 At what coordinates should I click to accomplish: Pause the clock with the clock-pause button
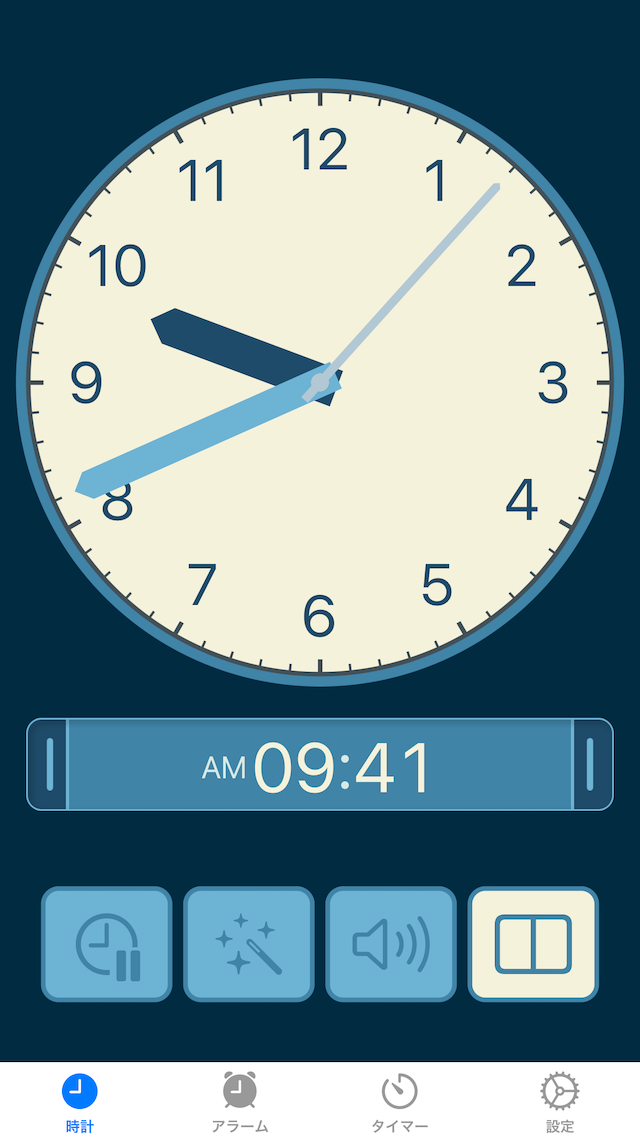pyautogui.click(x=107, y=943)
